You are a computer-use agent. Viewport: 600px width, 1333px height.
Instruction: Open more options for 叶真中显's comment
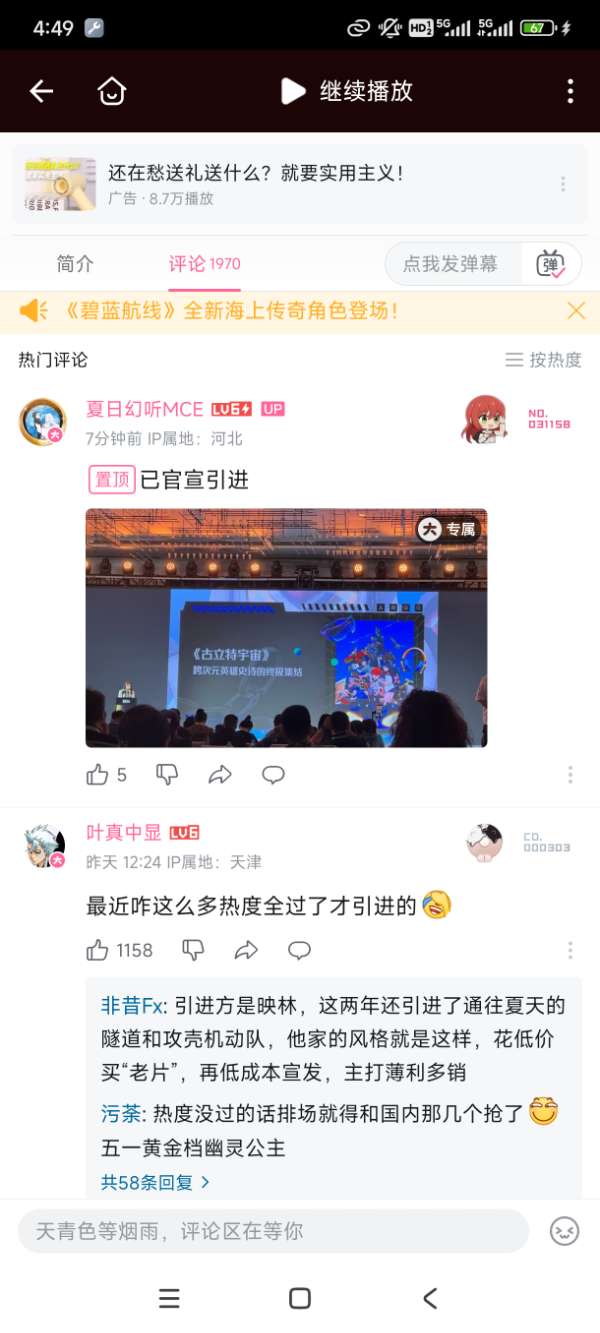coord(570,950)
